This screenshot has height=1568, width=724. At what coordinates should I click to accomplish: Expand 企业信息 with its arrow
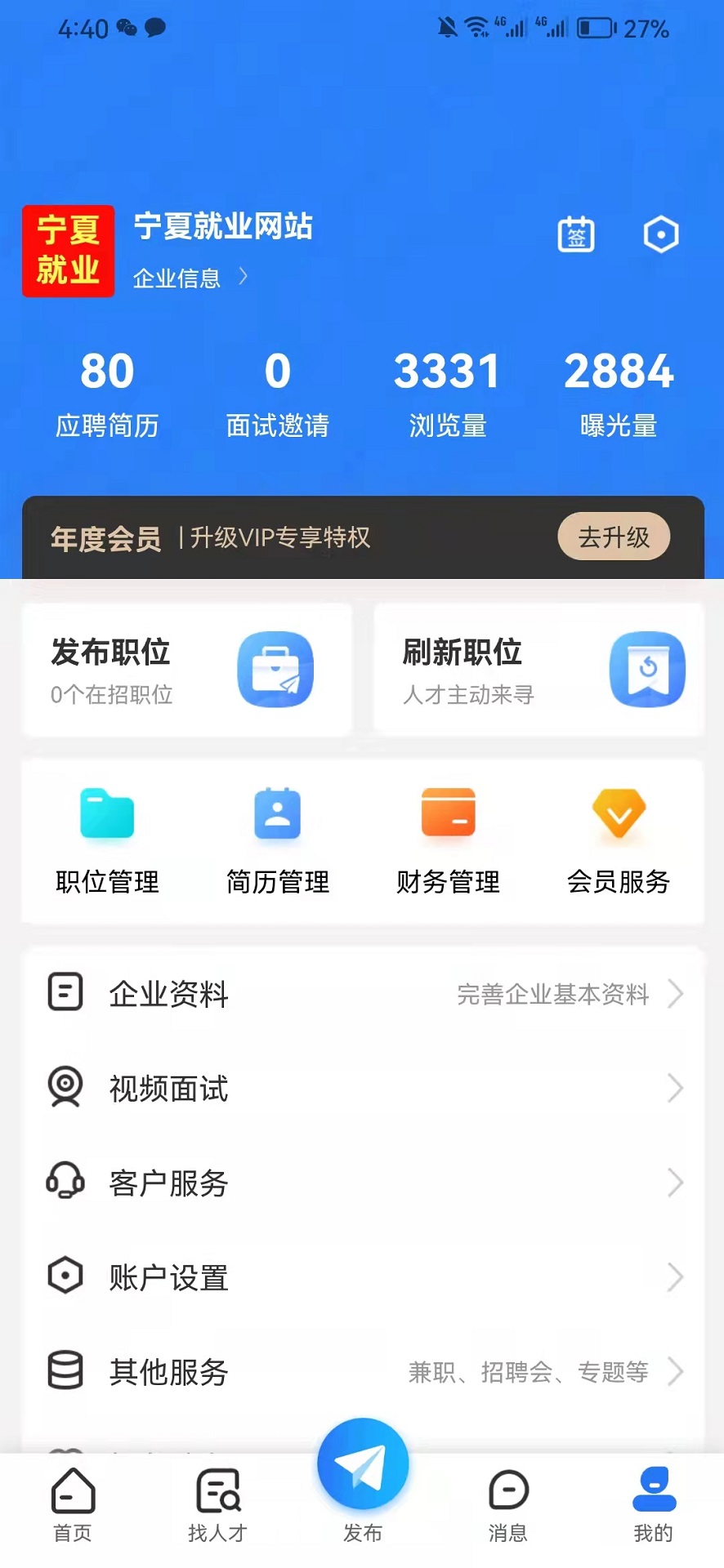[x=243, y=278]
